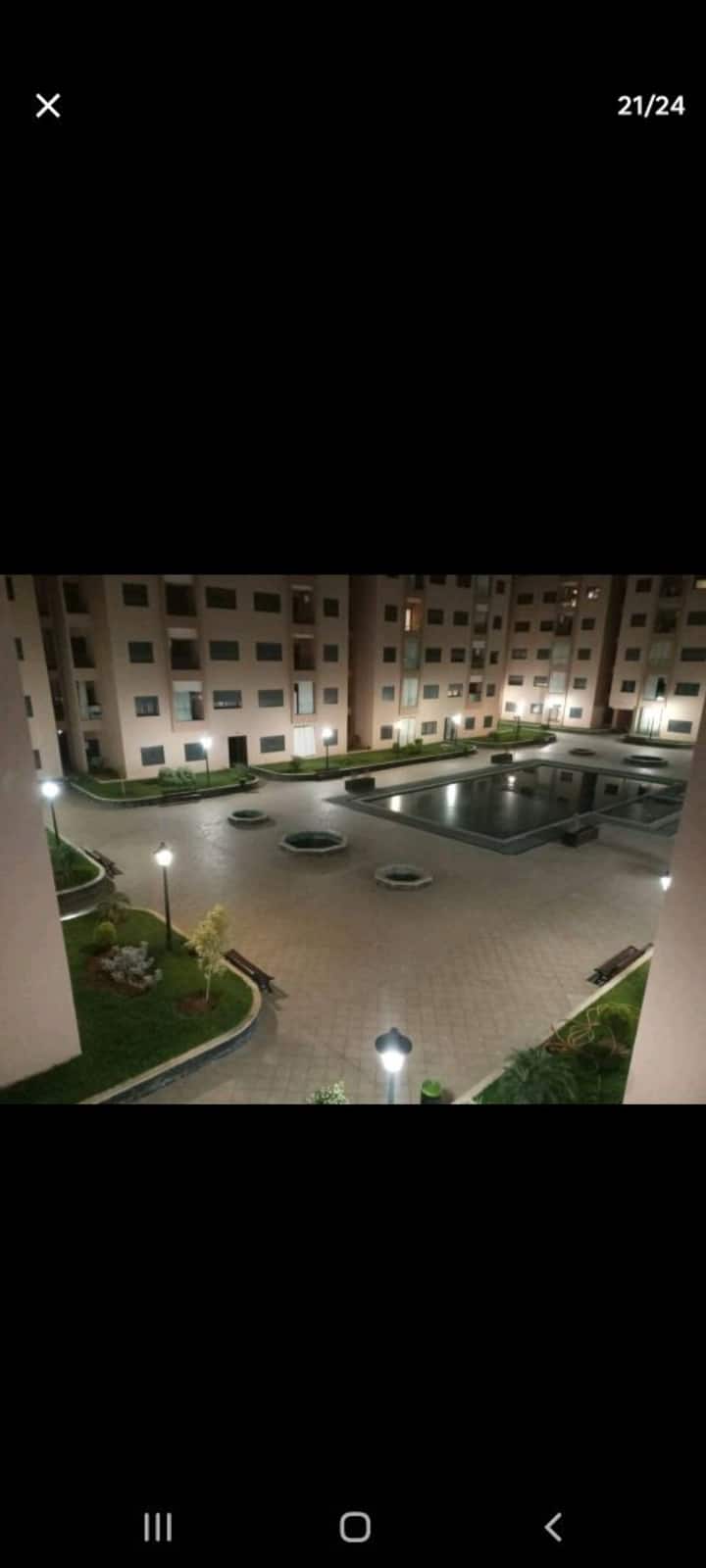Close the full-screen photo viewer
The image size is (706, 1568).
coord(48,106)
